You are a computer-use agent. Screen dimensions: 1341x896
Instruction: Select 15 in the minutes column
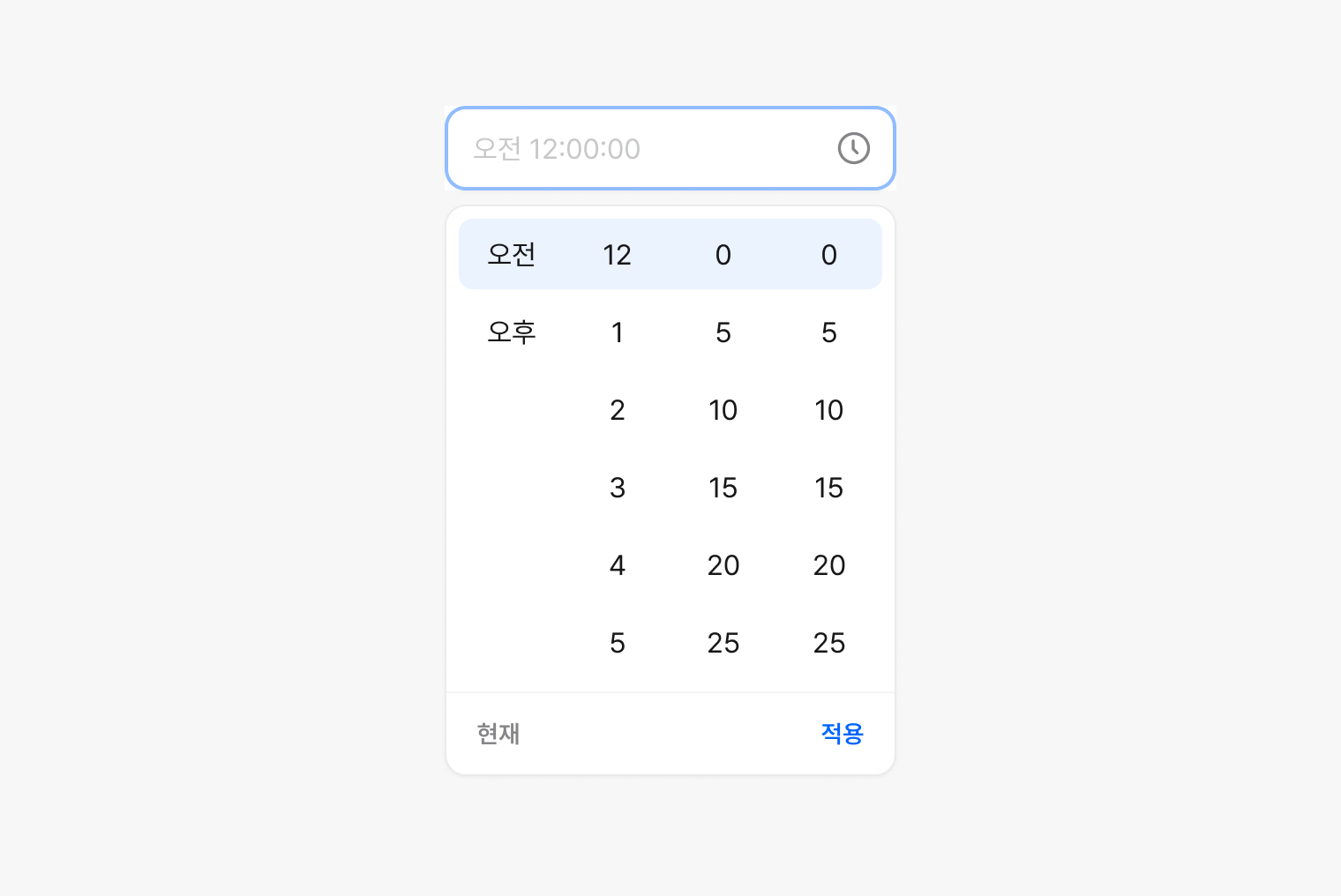click(x=723, y=488)
